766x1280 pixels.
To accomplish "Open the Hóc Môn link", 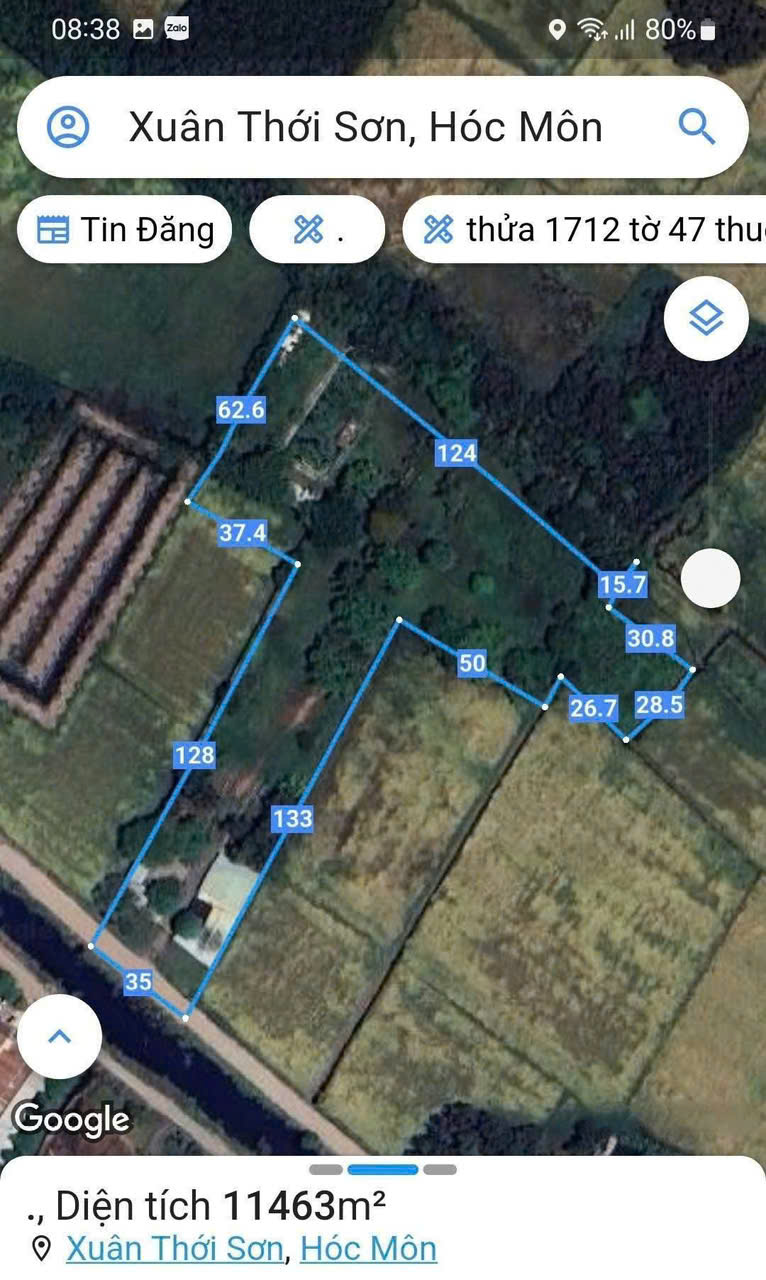I will [369, 1248].
